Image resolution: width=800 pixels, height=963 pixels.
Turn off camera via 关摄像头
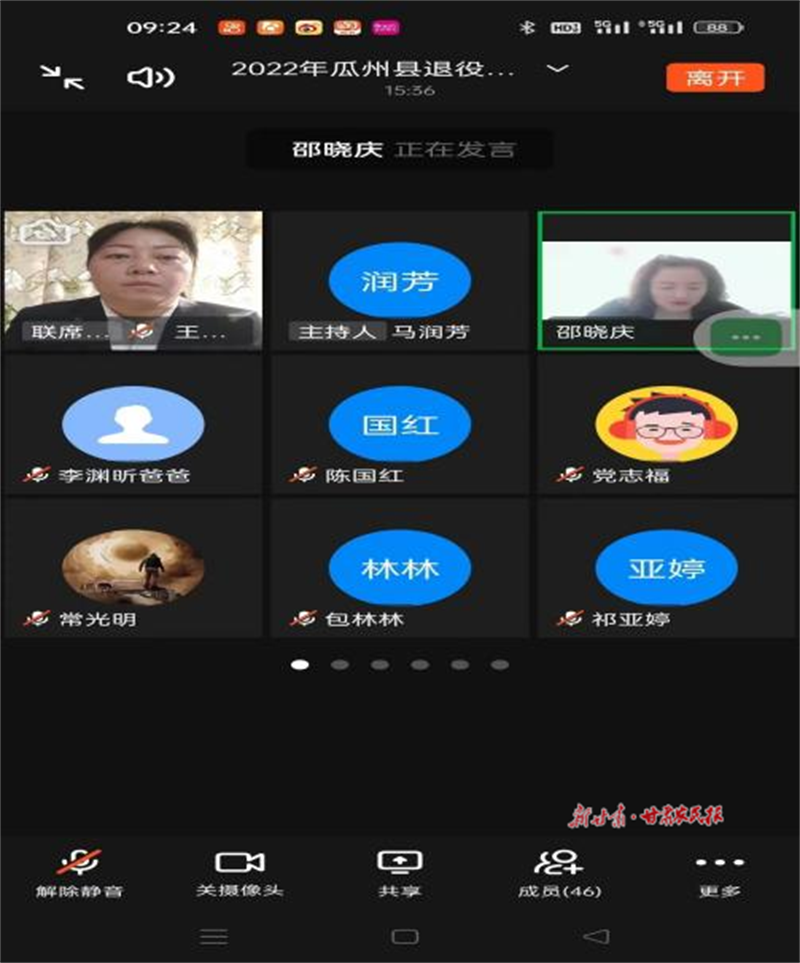pyautogui.click(x=239, y=872)
